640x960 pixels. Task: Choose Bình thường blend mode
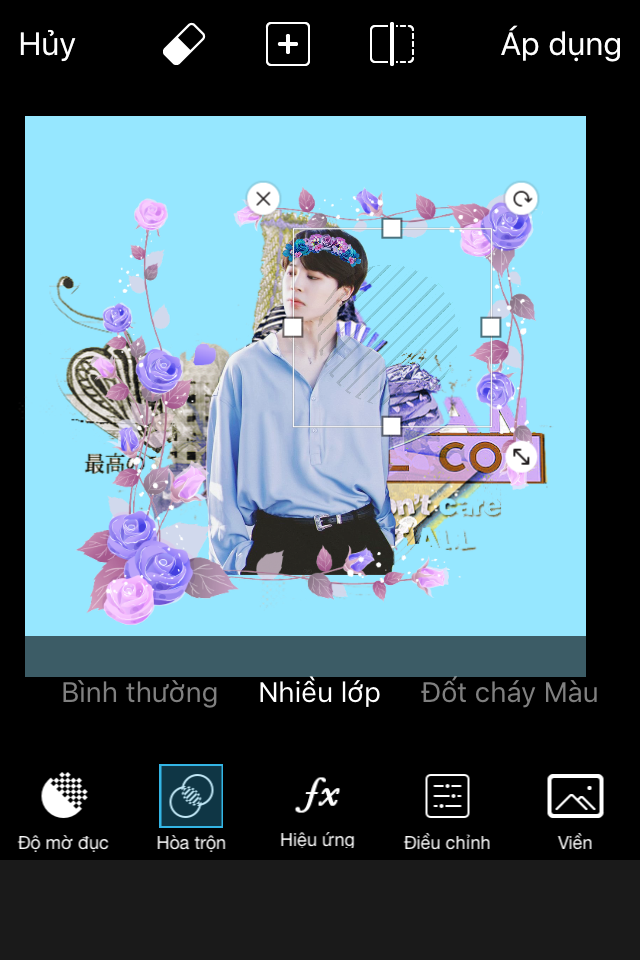140,693
